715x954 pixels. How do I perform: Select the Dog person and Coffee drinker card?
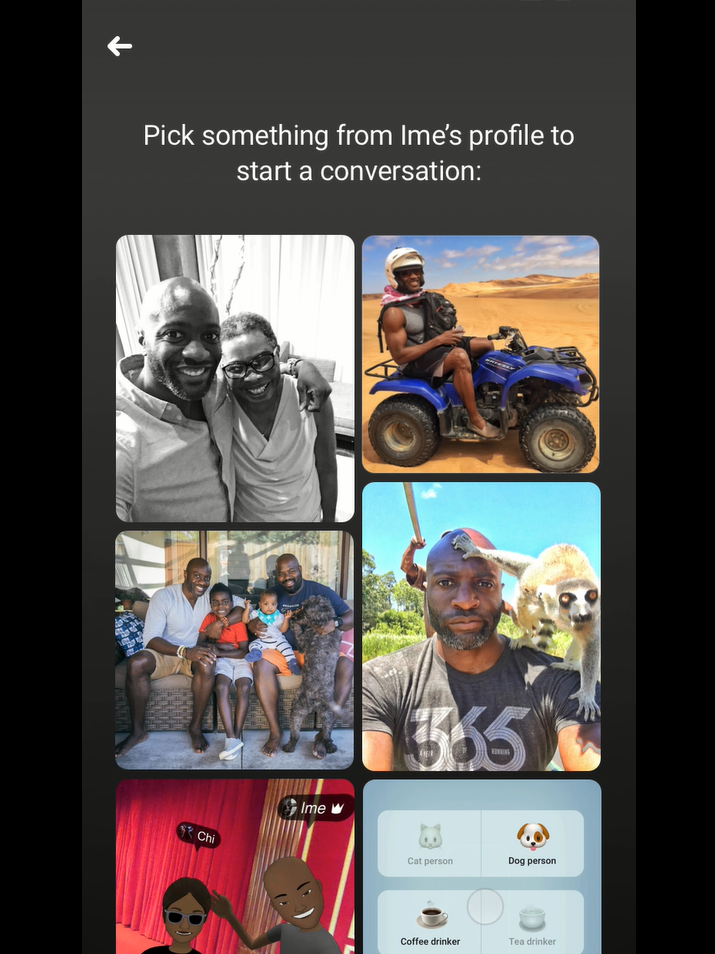pyautogui.click(x=481, y=866)
